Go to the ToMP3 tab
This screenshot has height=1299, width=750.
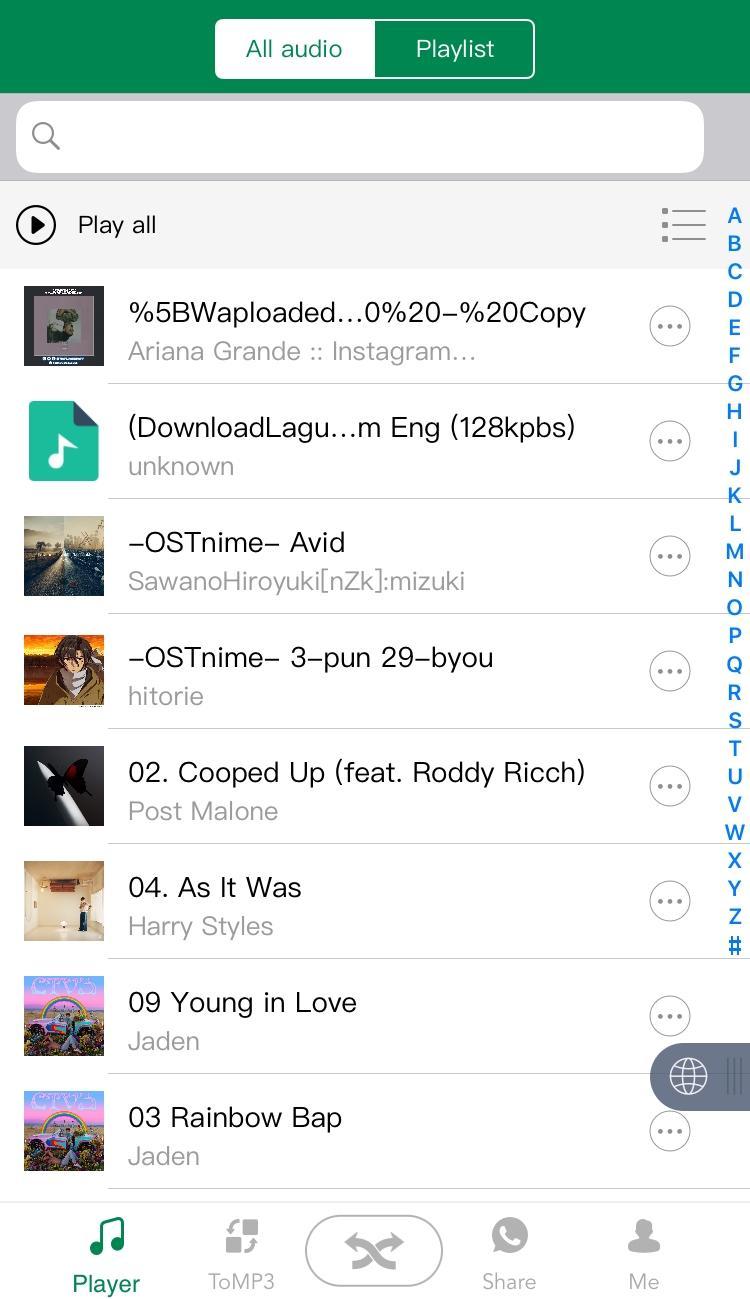(x=241, y=1253)
